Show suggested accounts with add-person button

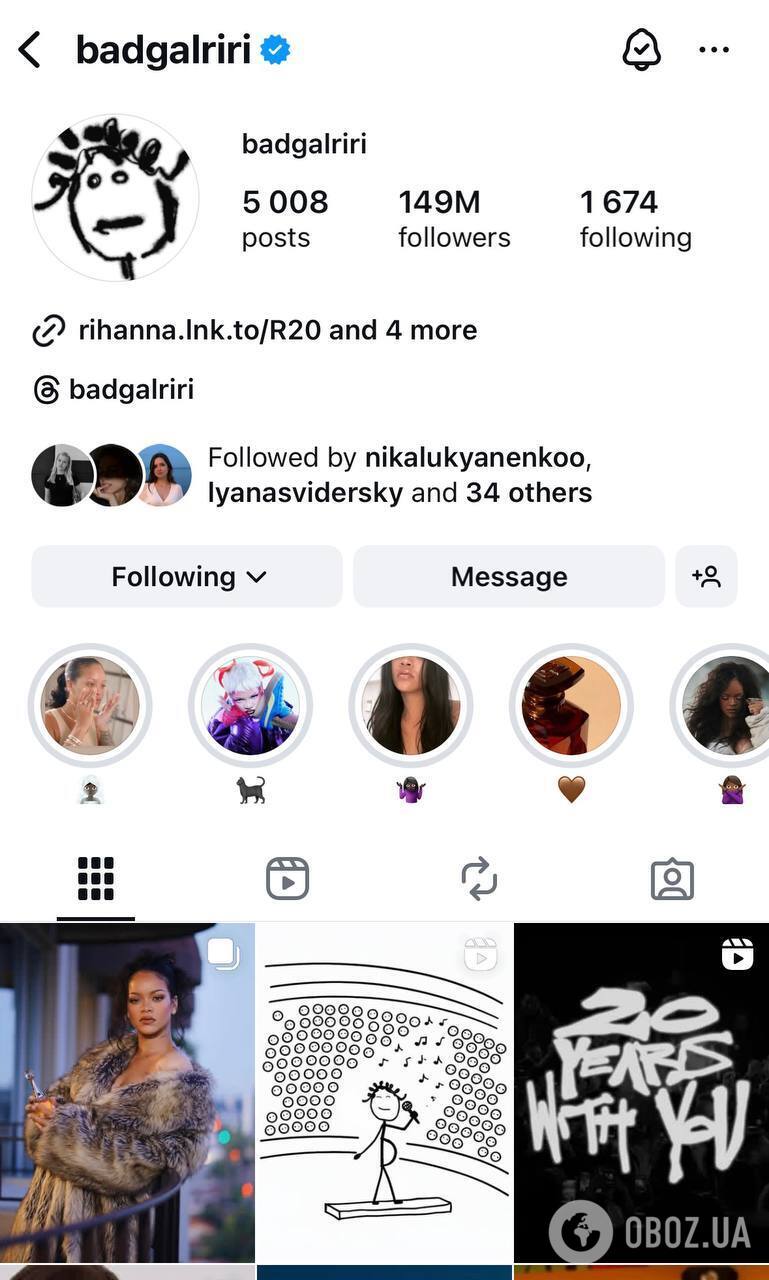706,576
